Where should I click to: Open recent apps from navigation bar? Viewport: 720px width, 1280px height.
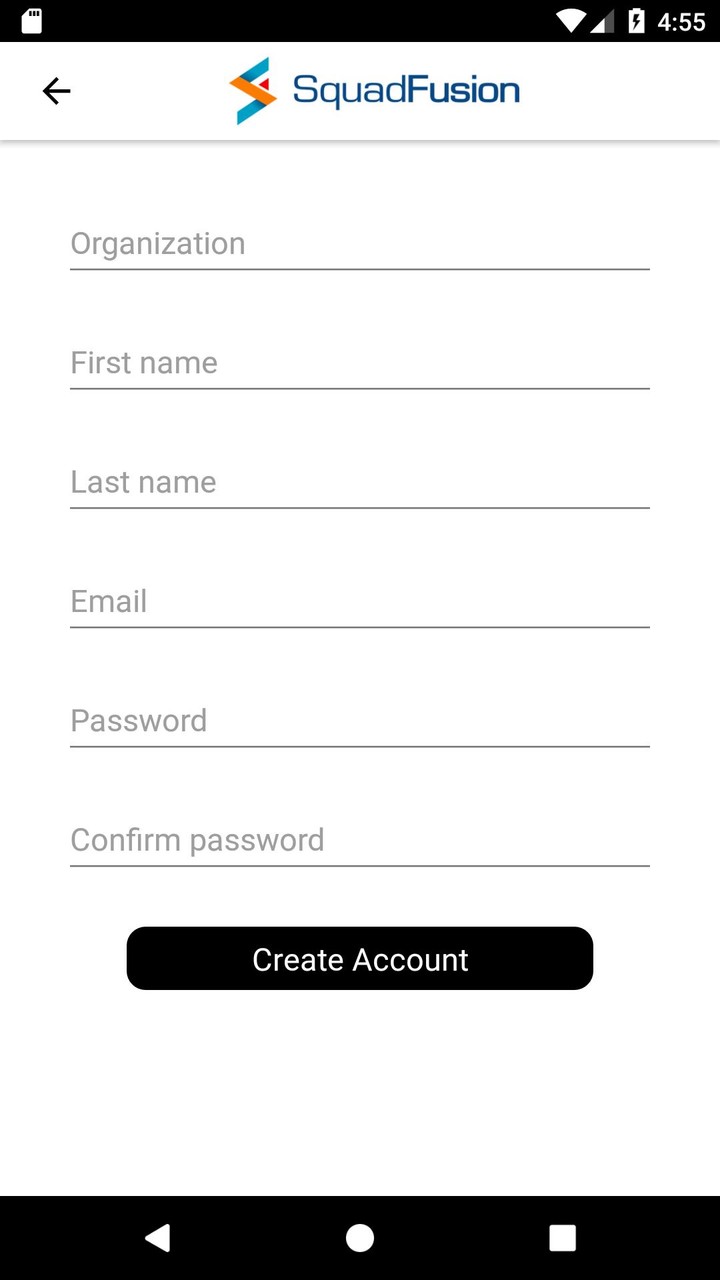pos(562,1238)
